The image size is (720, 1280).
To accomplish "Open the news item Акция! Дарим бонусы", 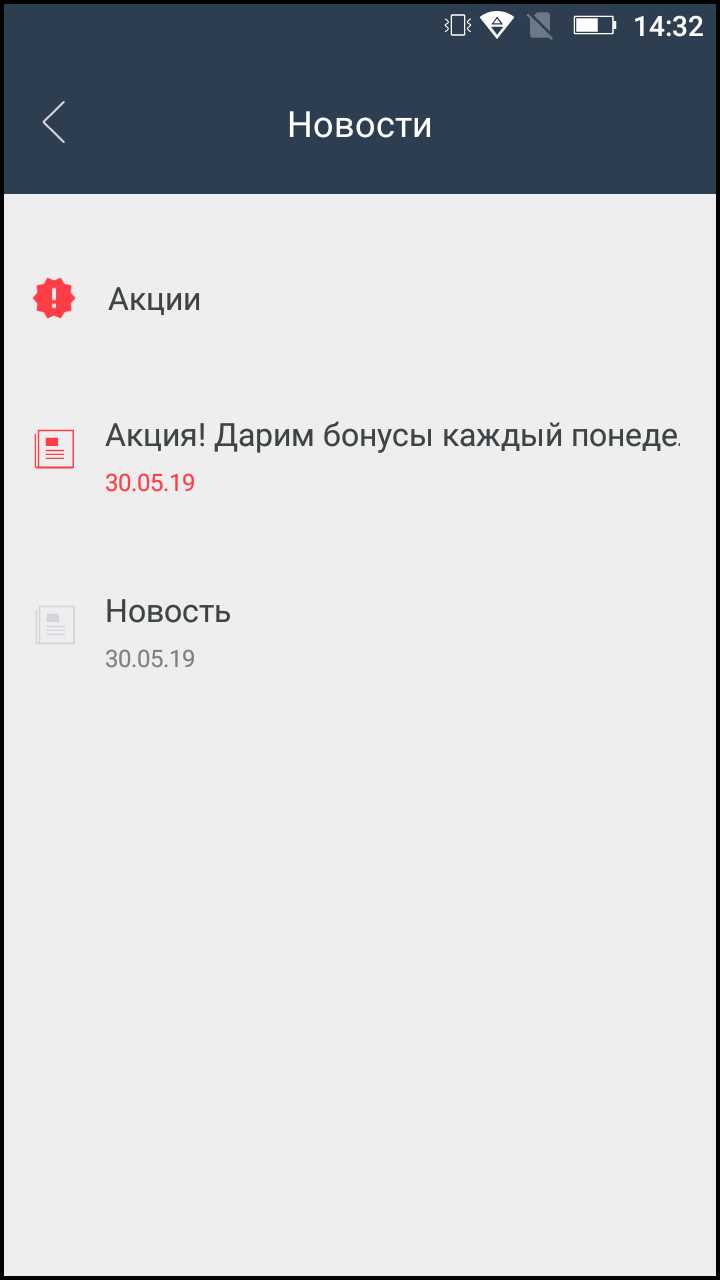I will (x=360, y=457).
